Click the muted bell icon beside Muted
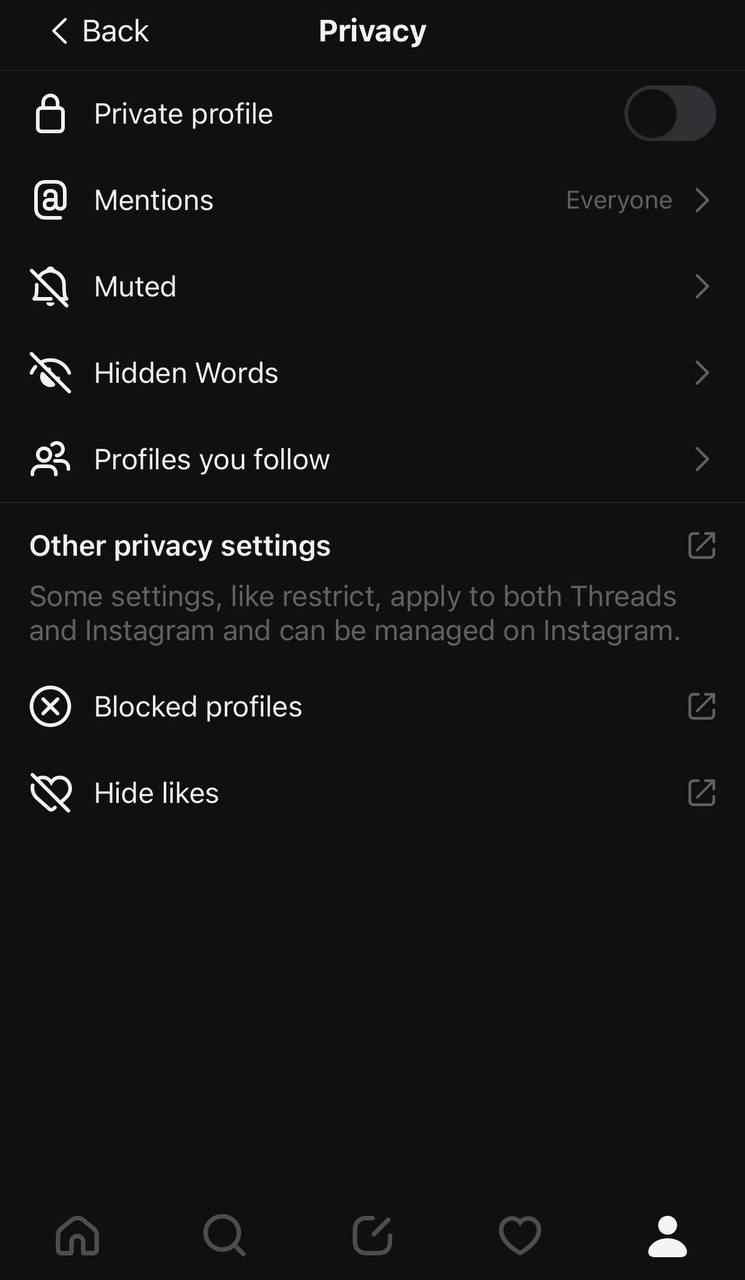Image resolution: width=745 pixels, height=1280 pixels. point(49,286)
